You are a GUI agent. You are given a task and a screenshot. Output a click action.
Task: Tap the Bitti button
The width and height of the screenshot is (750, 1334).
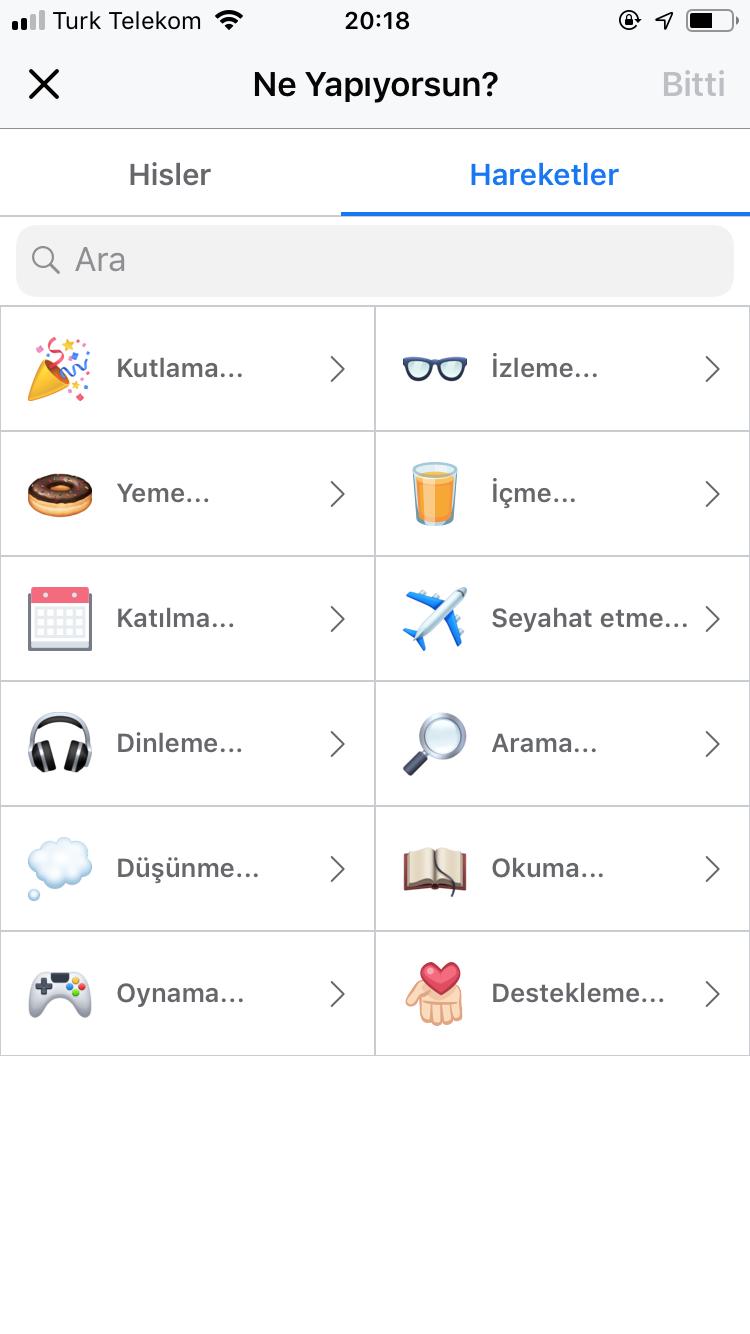(x=693, y=84)
